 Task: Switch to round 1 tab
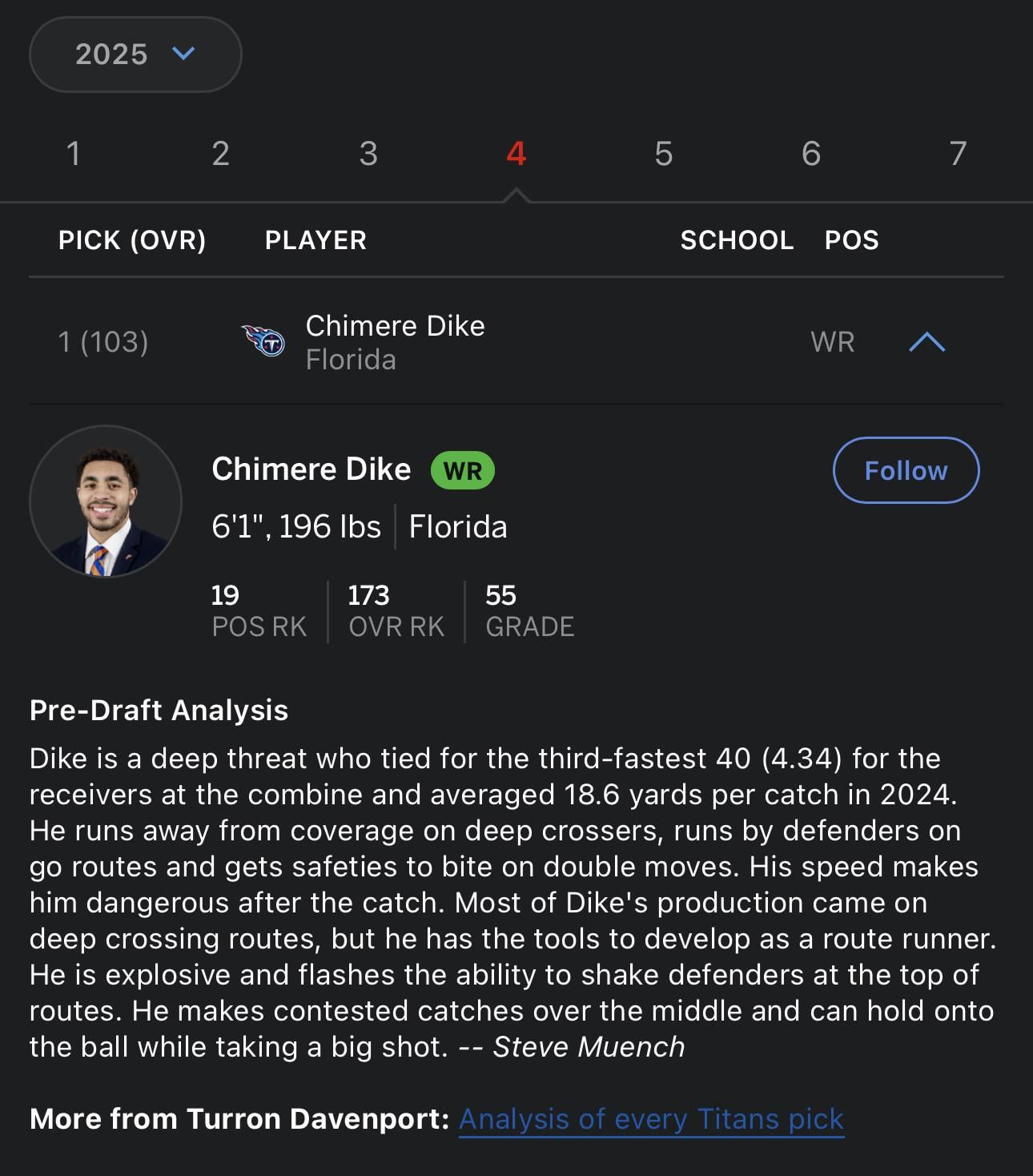[74, 154]
